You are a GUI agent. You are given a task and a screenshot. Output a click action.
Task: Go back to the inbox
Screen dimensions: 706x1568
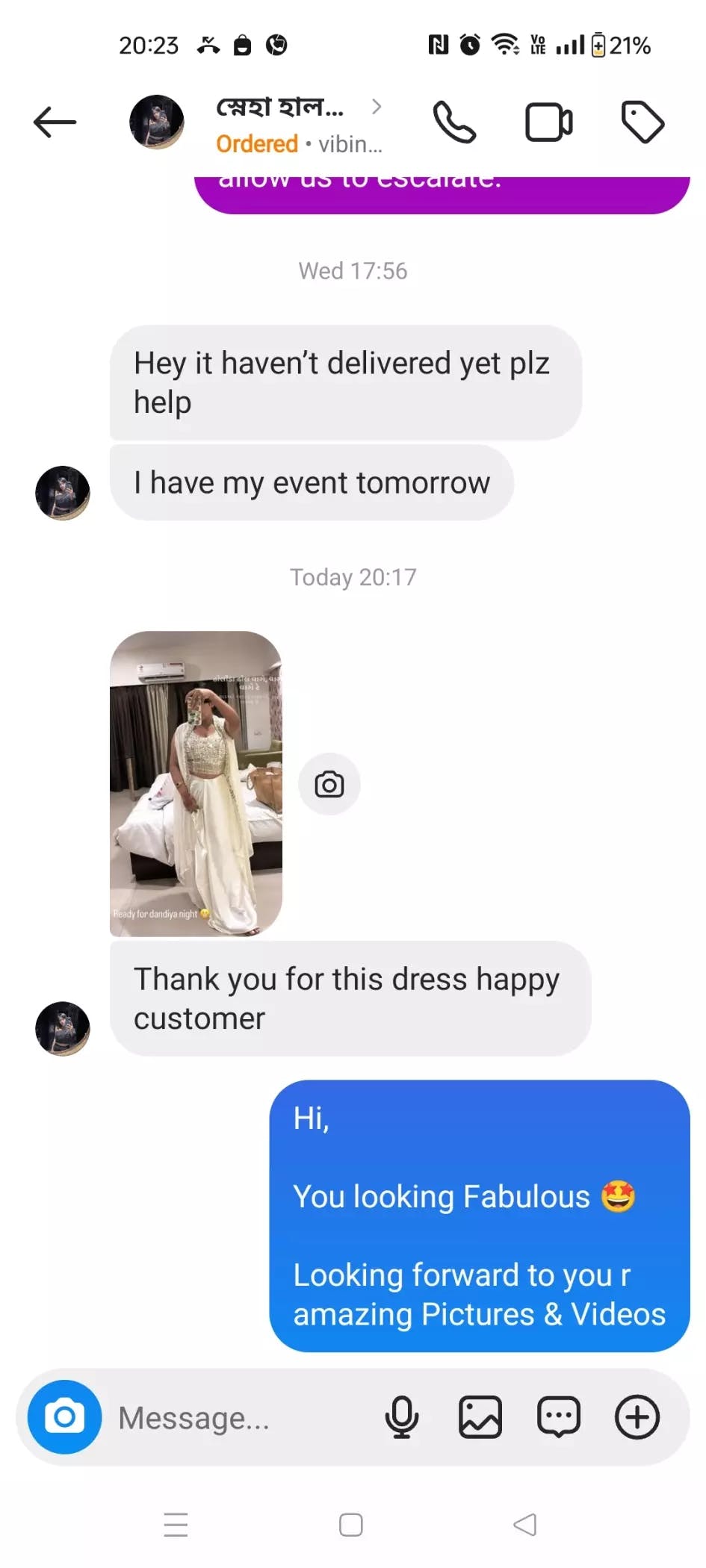click(55, 122)
